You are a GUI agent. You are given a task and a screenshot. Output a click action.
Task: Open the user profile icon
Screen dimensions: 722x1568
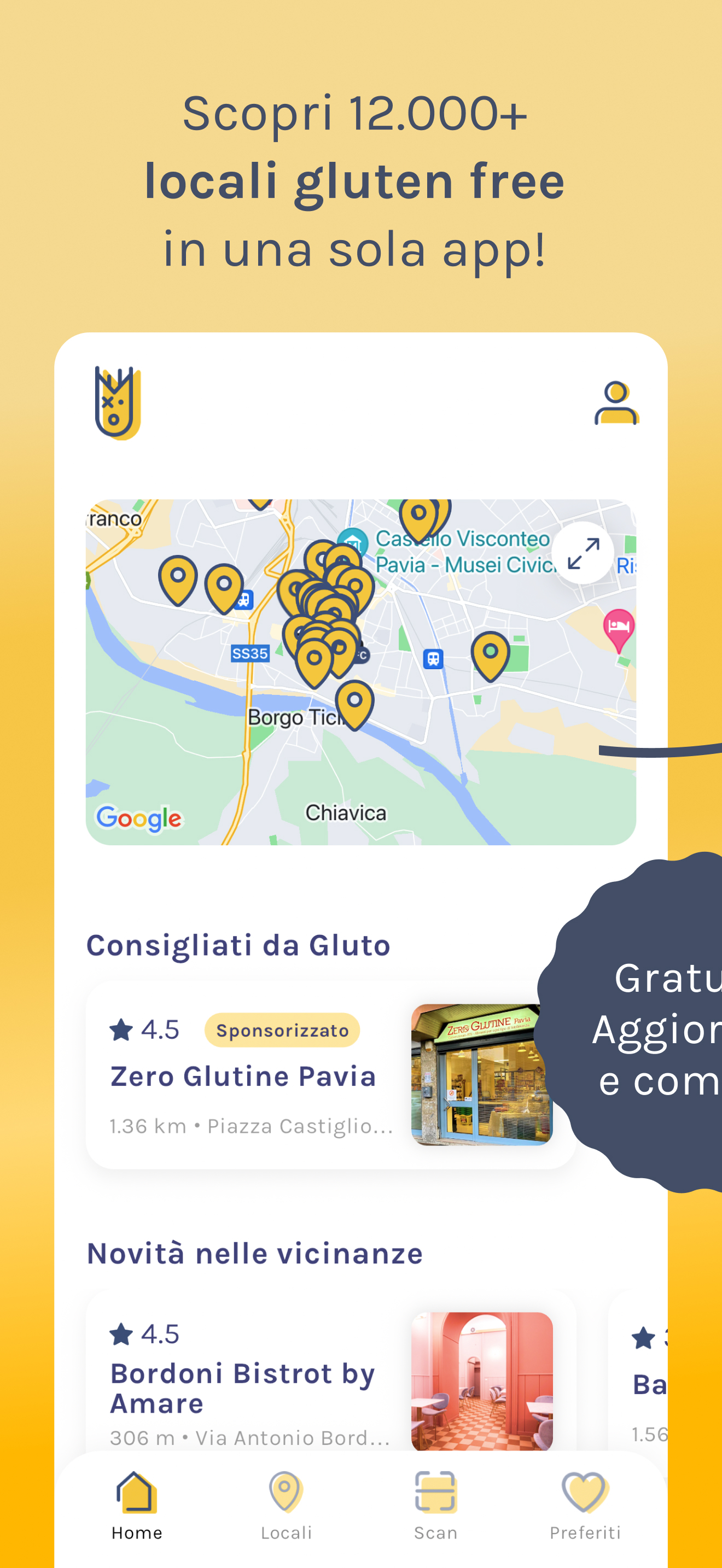[x=616, y=402]
